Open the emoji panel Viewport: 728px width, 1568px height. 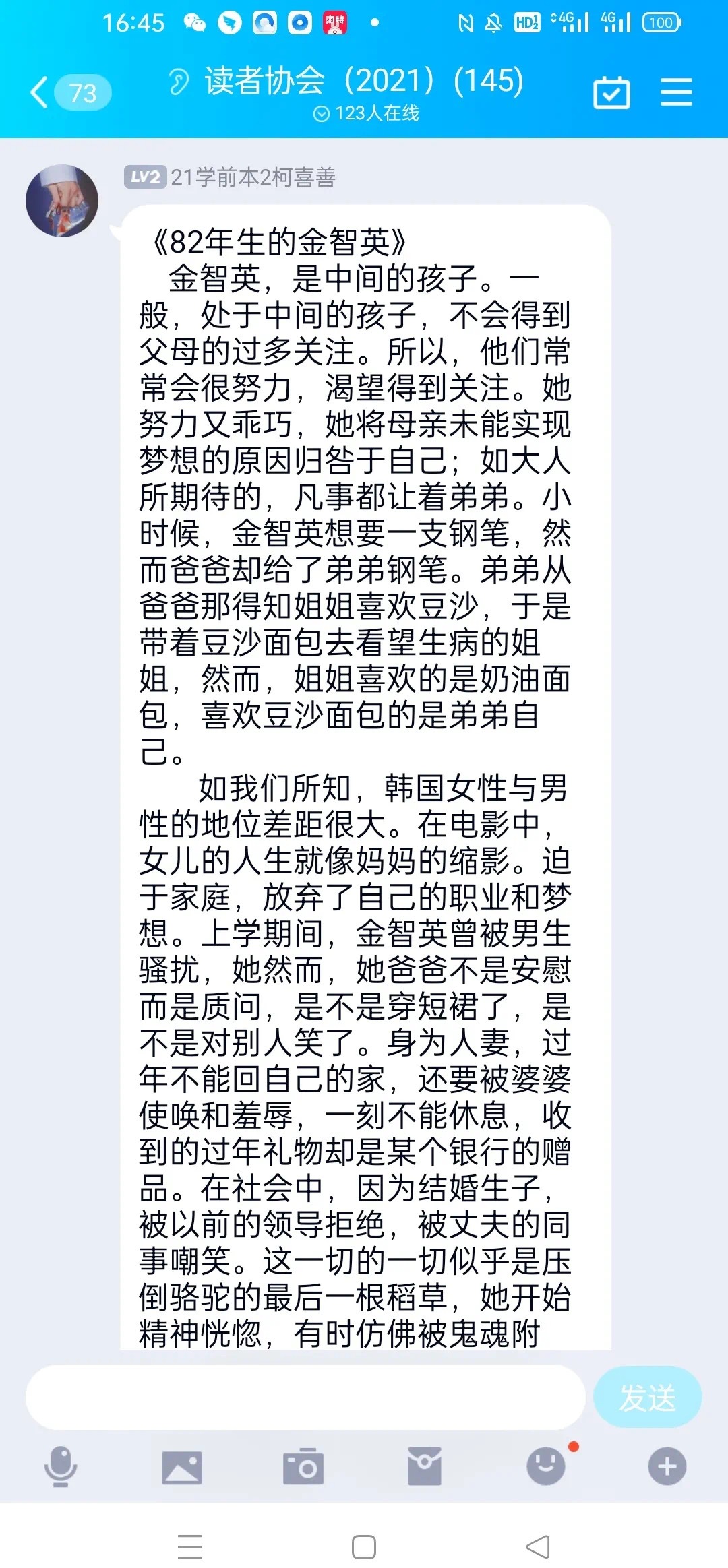(x=546, y=1466)
